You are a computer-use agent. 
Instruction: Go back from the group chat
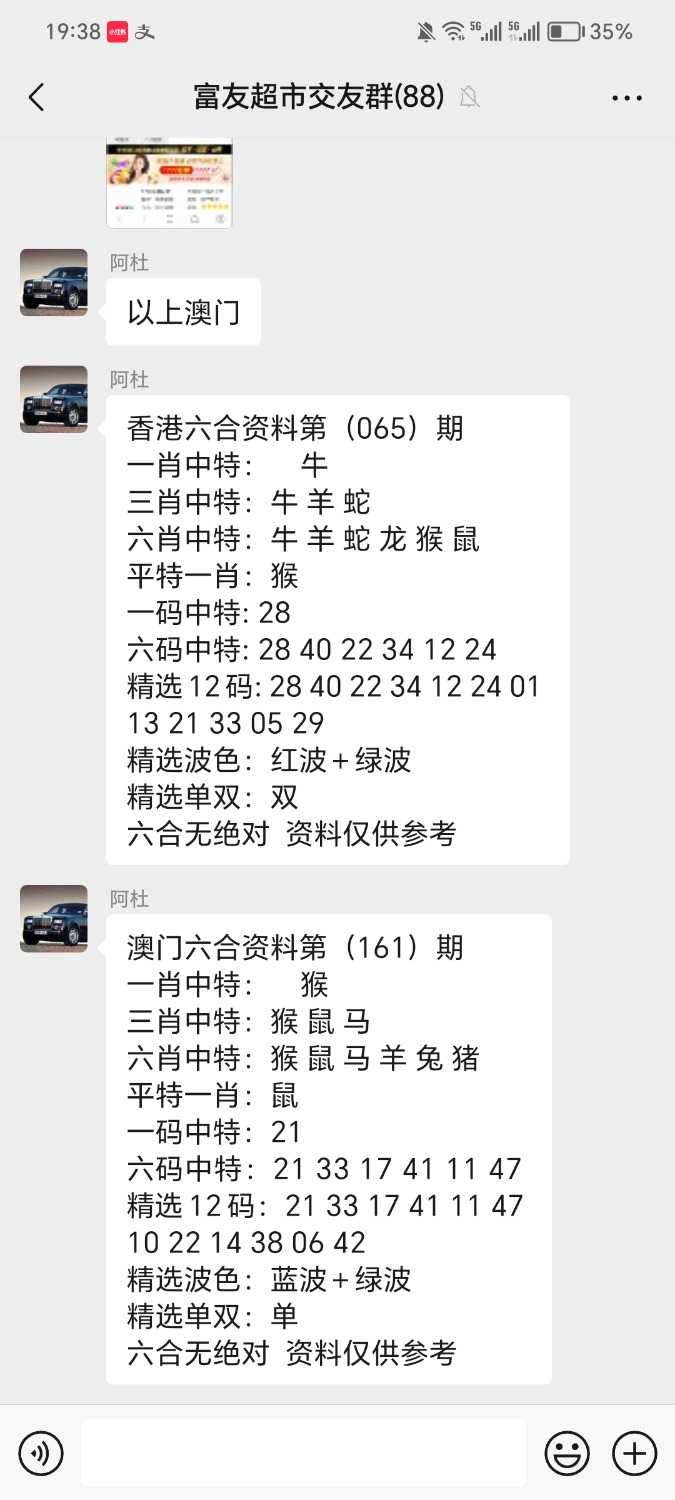pyautogui.click(x=37, y=97)
